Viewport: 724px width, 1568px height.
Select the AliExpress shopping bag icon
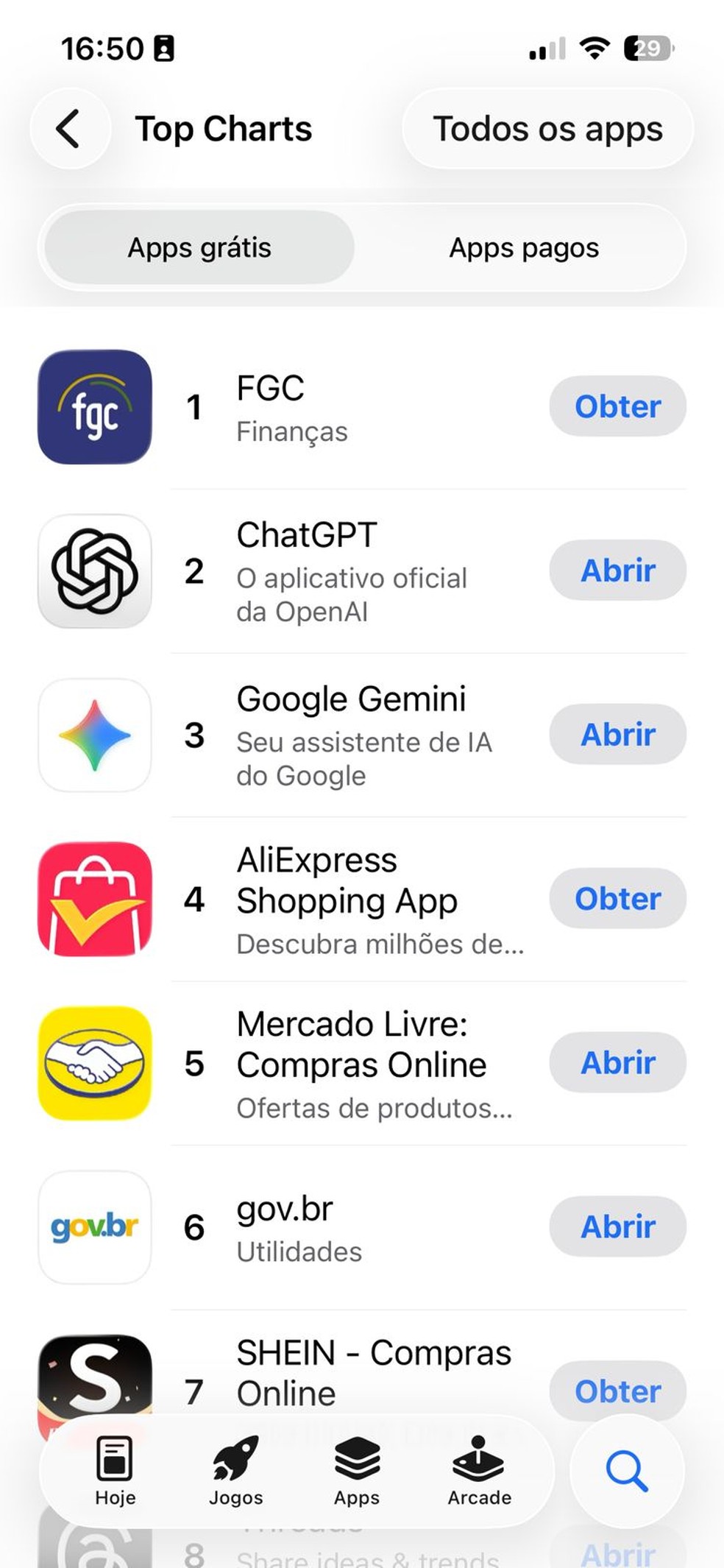[x=94, y=897]
